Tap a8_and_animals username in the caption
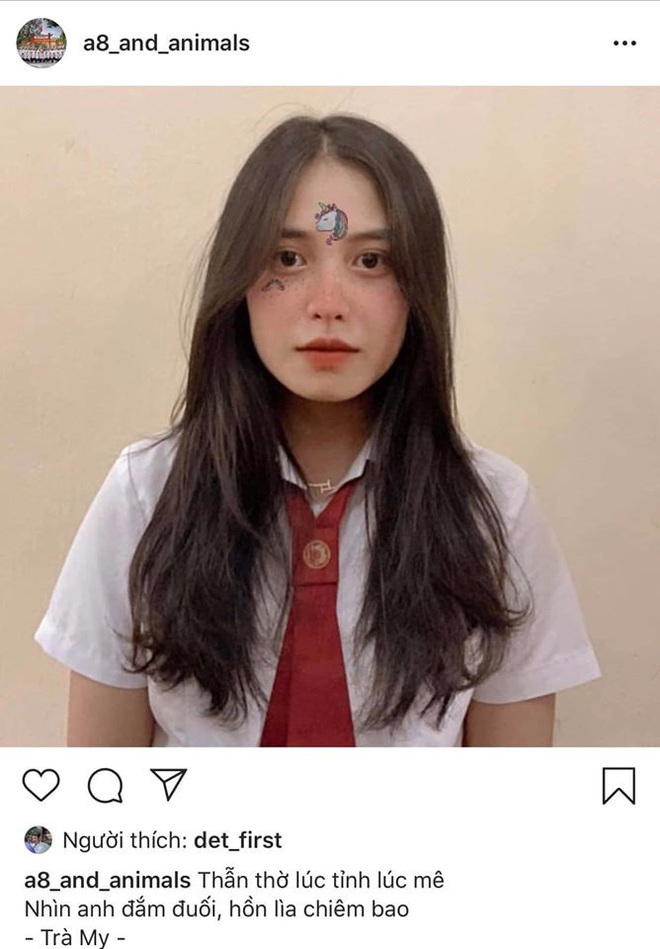 (x=107, y=881)
